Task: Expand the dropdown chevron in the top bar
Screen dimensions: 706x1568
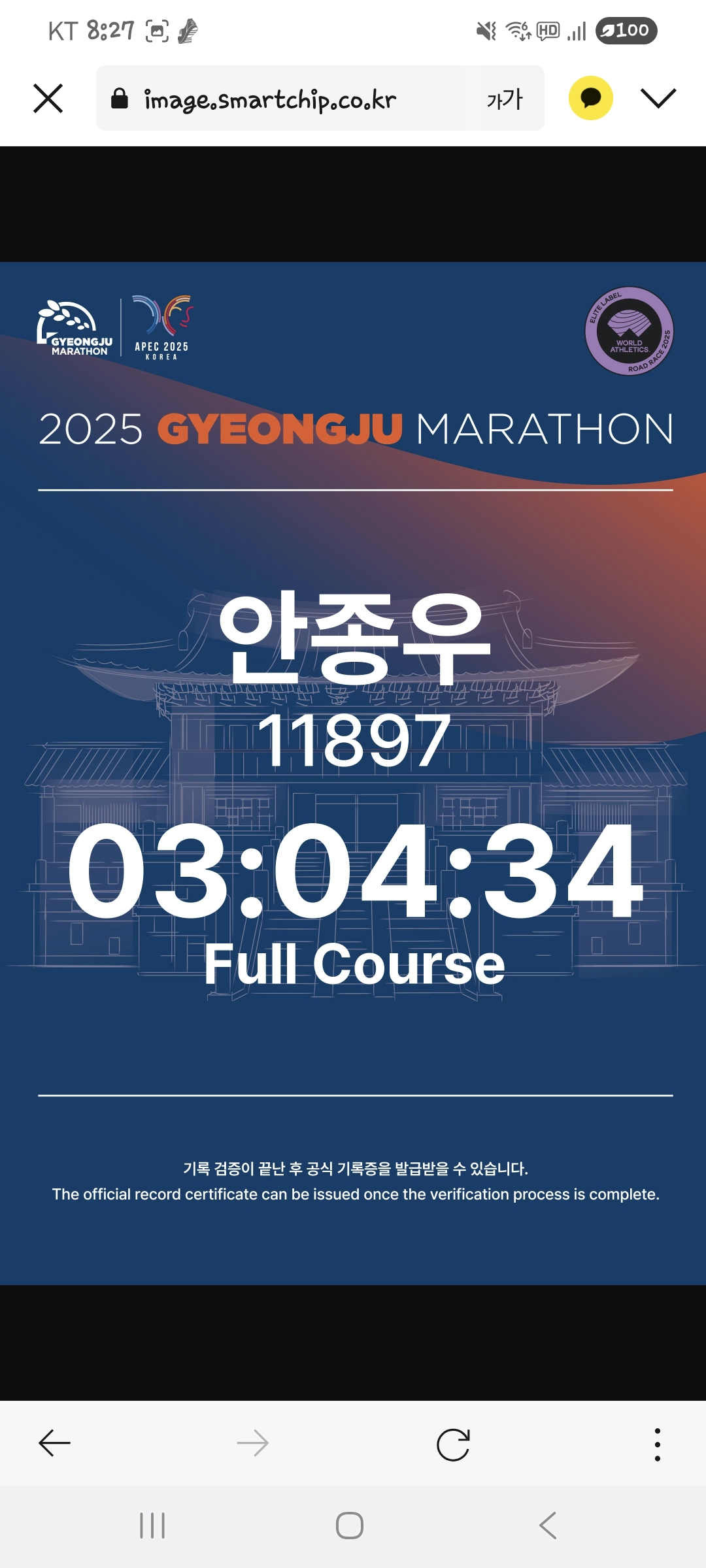Action: (x=658, y=99)
